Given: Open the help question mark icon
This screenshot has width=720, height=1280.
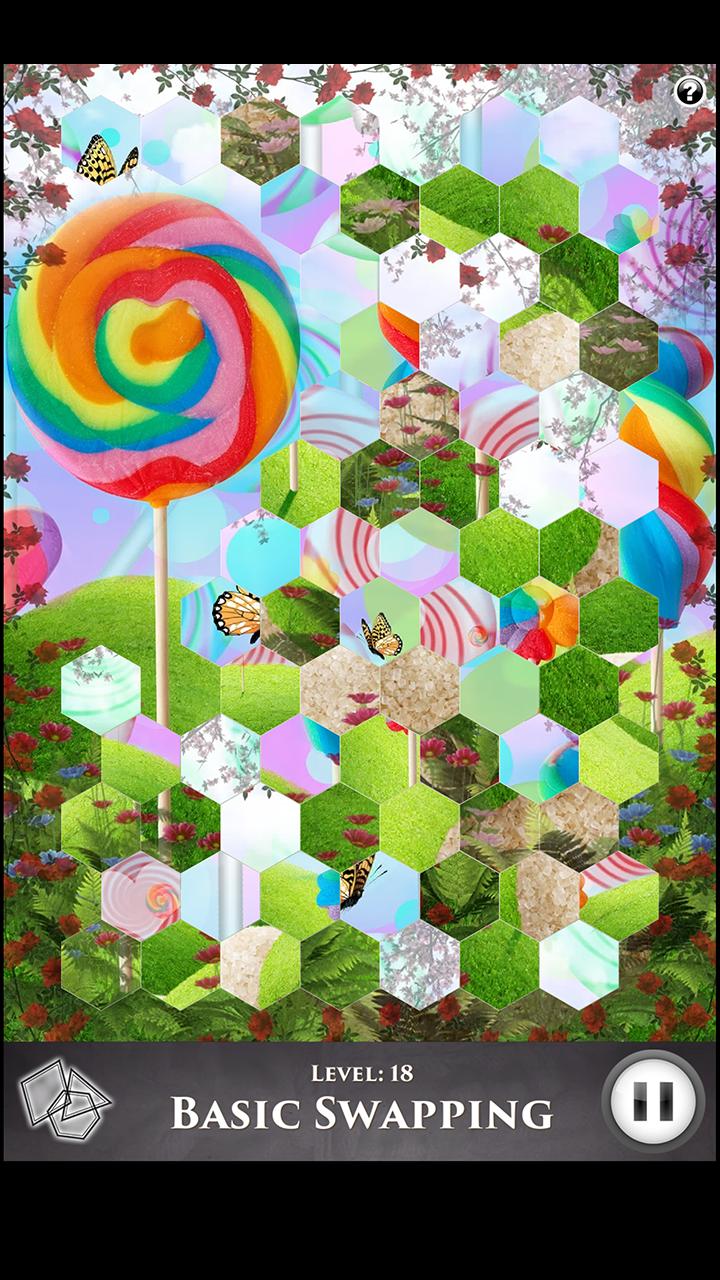Looking at the screenshot, I should click(689, 93).
